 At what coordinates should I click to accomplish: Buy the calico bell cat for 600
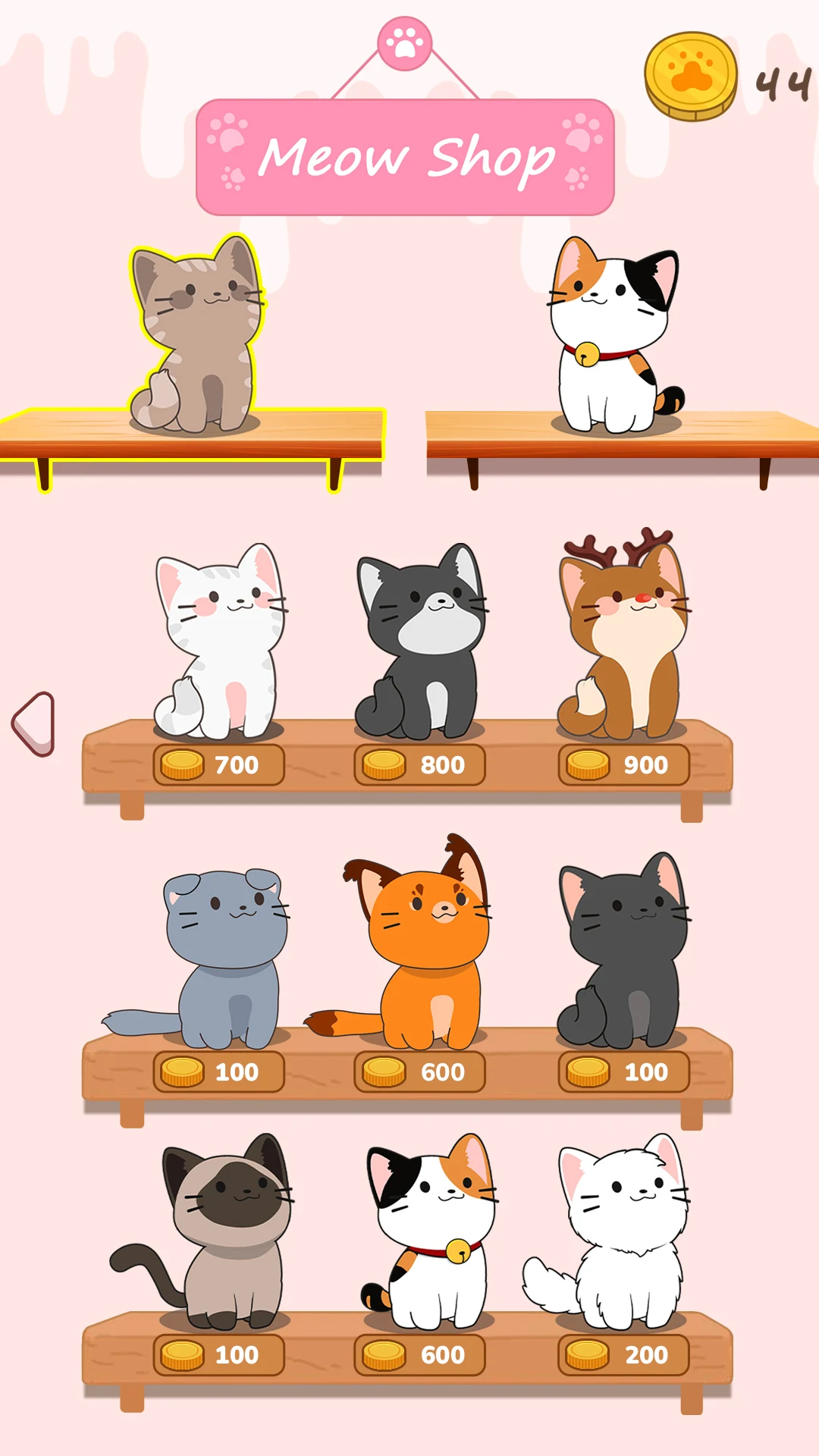tap(419, 1354)
